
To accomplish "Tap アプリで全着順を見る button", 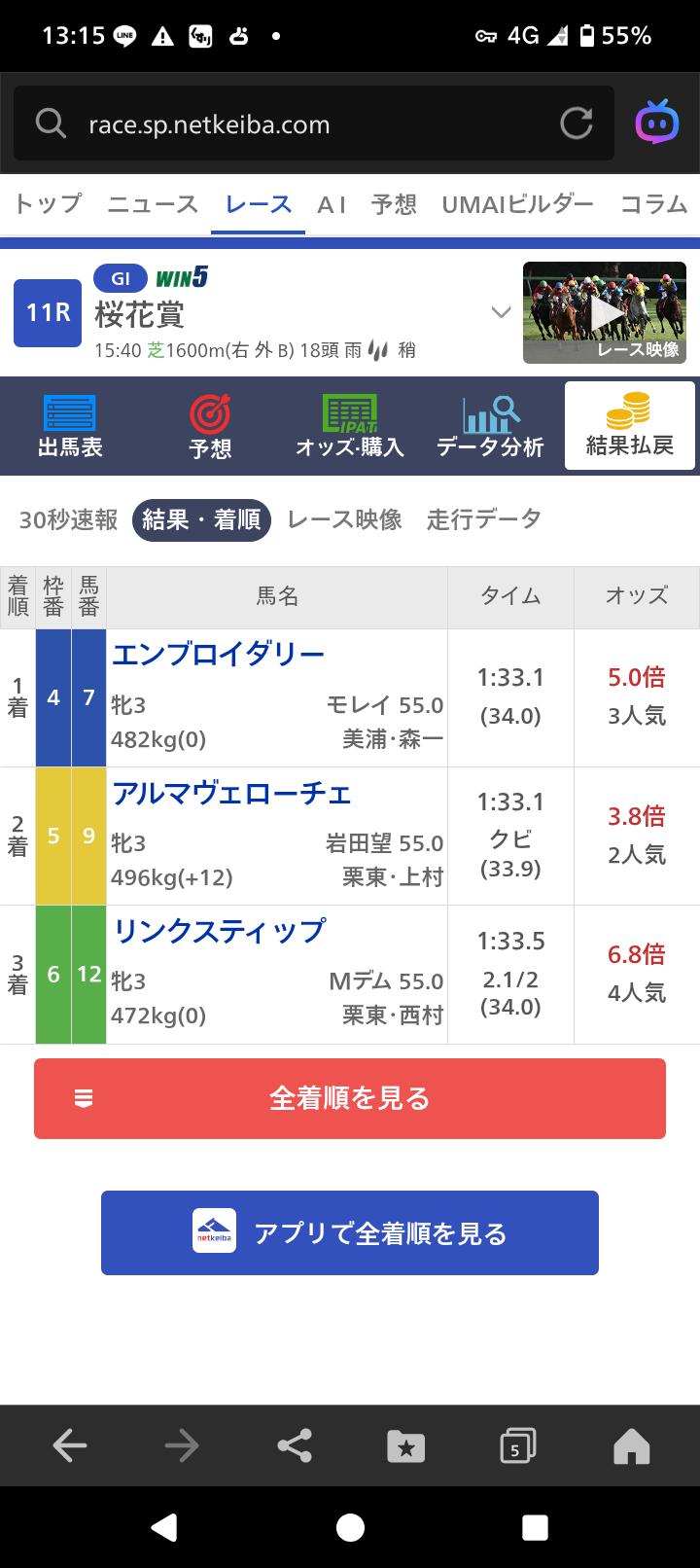I will pos(350,1232).
